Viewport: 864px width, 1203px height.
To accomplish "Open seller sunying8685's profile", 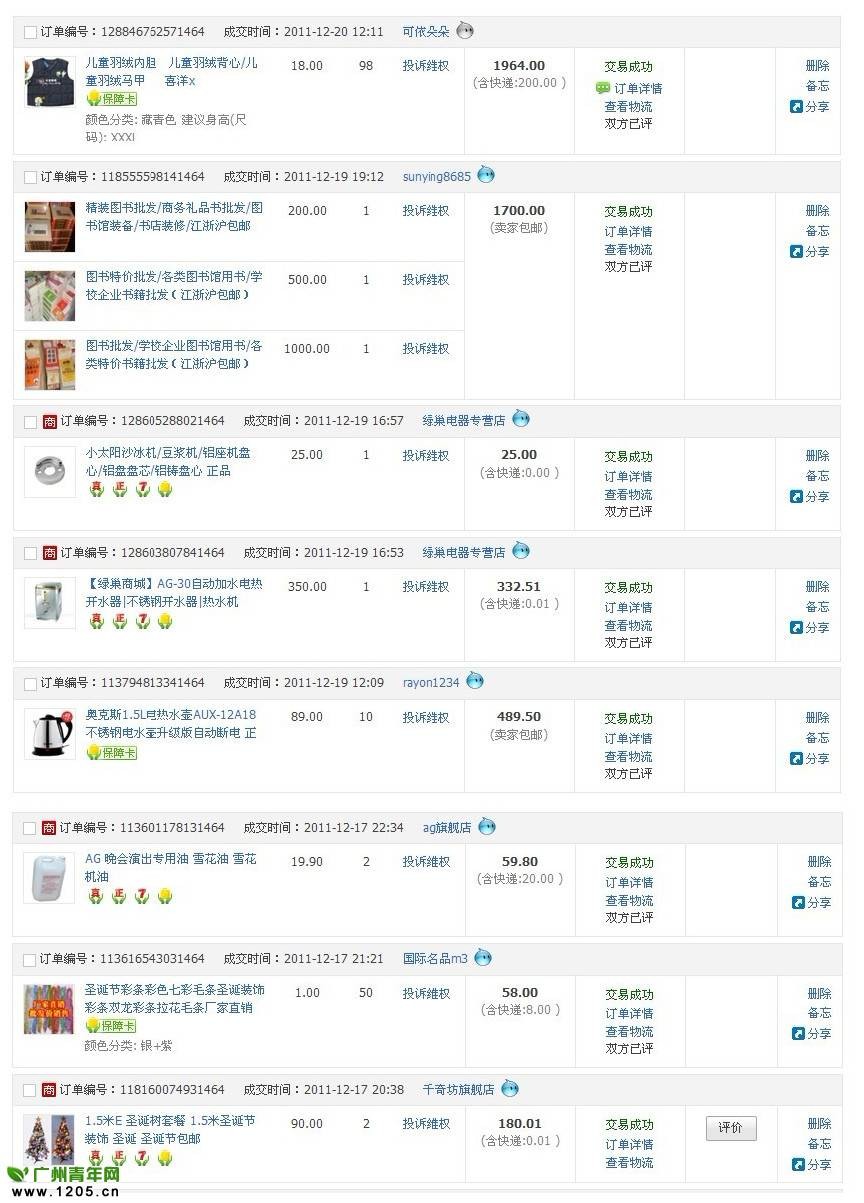I will [x=436, y=177].
